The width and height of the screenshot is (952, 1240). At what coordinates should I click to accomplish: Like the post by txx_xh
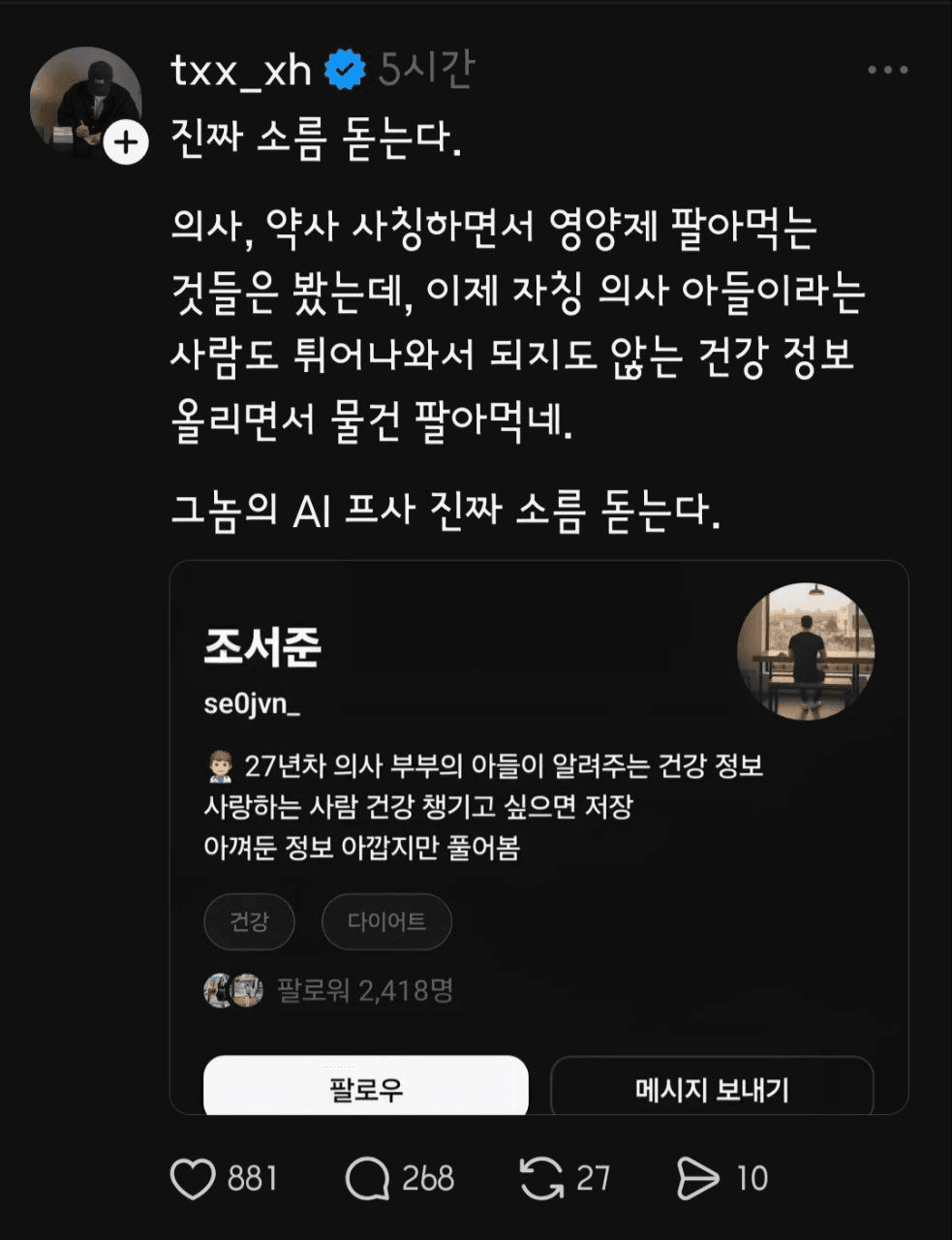(x=193, y=1179)
